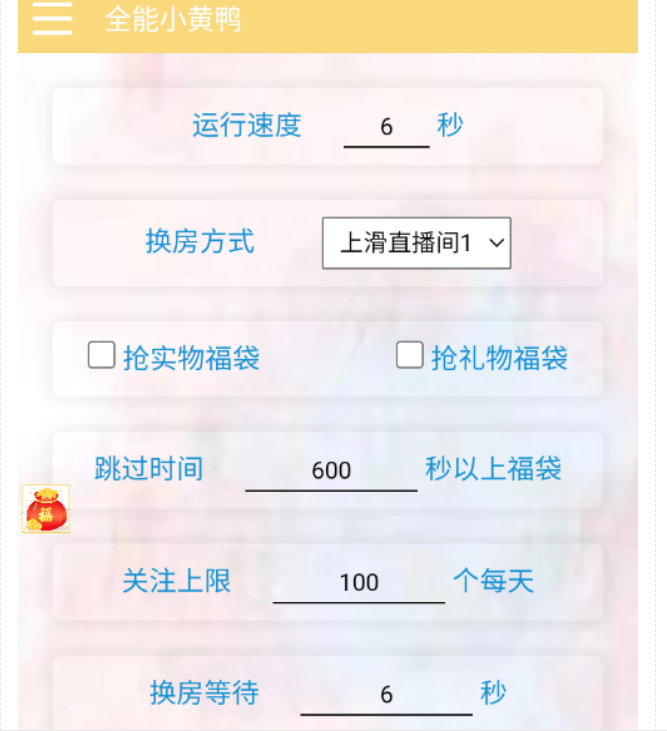Edit the 跳过时间 seconds field
Image resolution: width=667 pixels, height=731 pixels.
pyautogui.click(x=331, y=470)
